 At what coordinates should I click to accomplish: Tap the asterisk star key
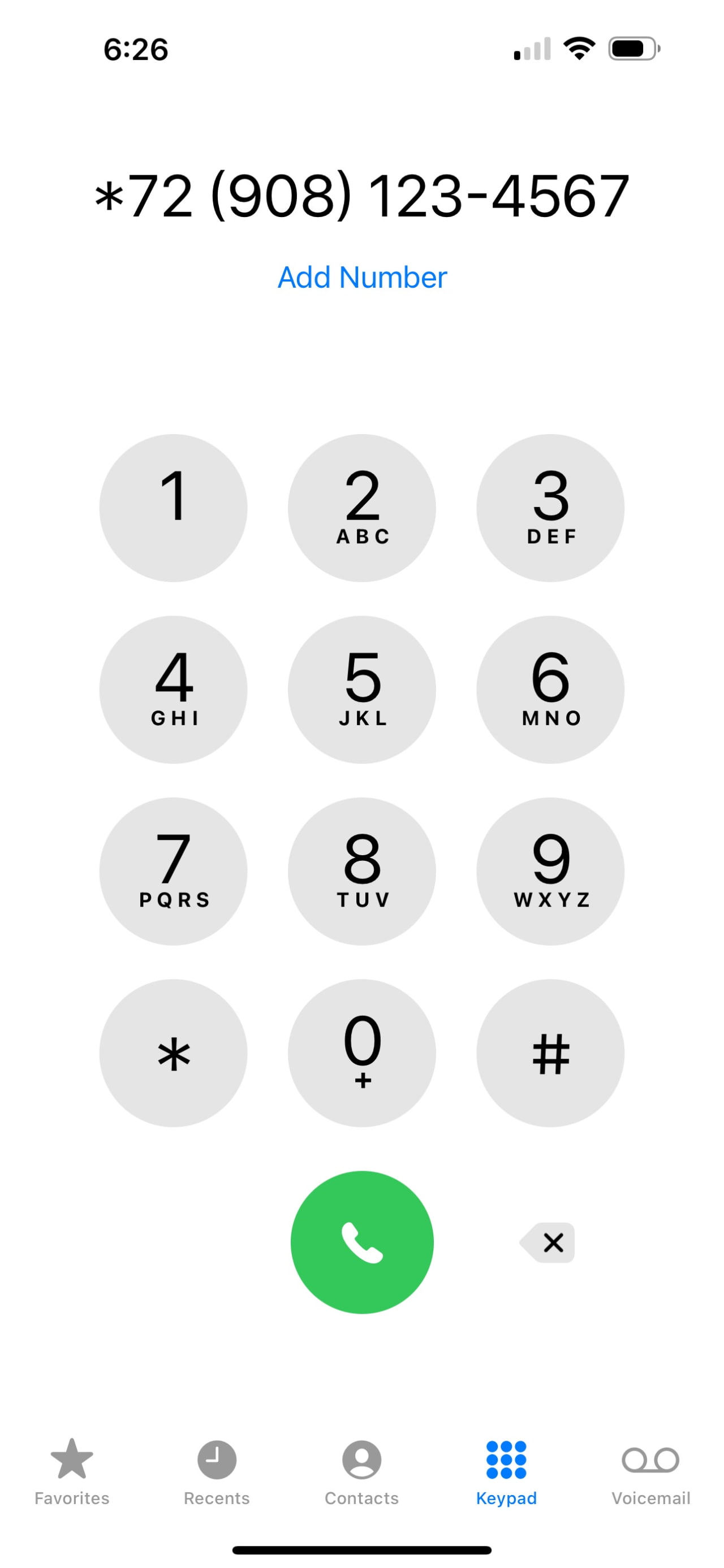pos(173,1052)
